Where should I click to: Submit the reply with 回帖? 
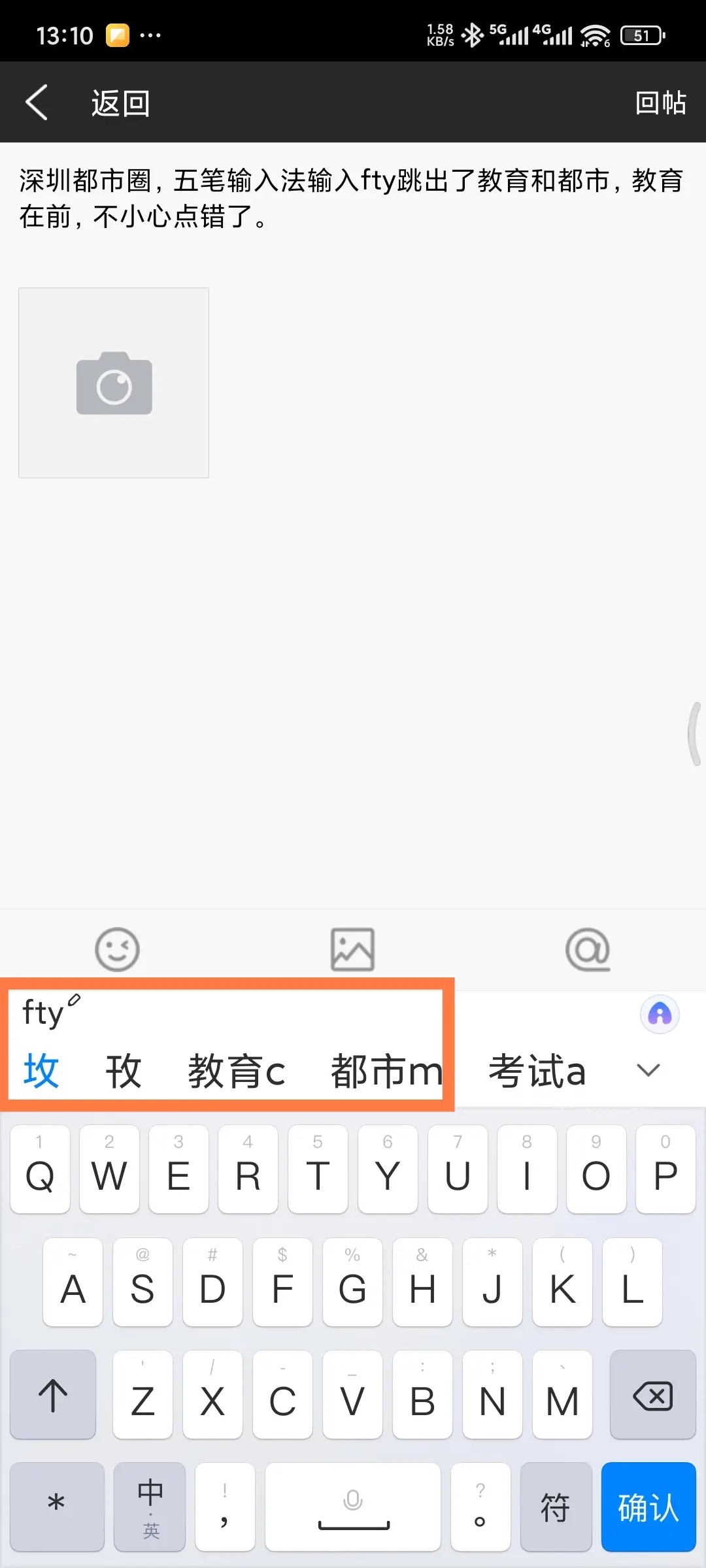tap(660, 103)
